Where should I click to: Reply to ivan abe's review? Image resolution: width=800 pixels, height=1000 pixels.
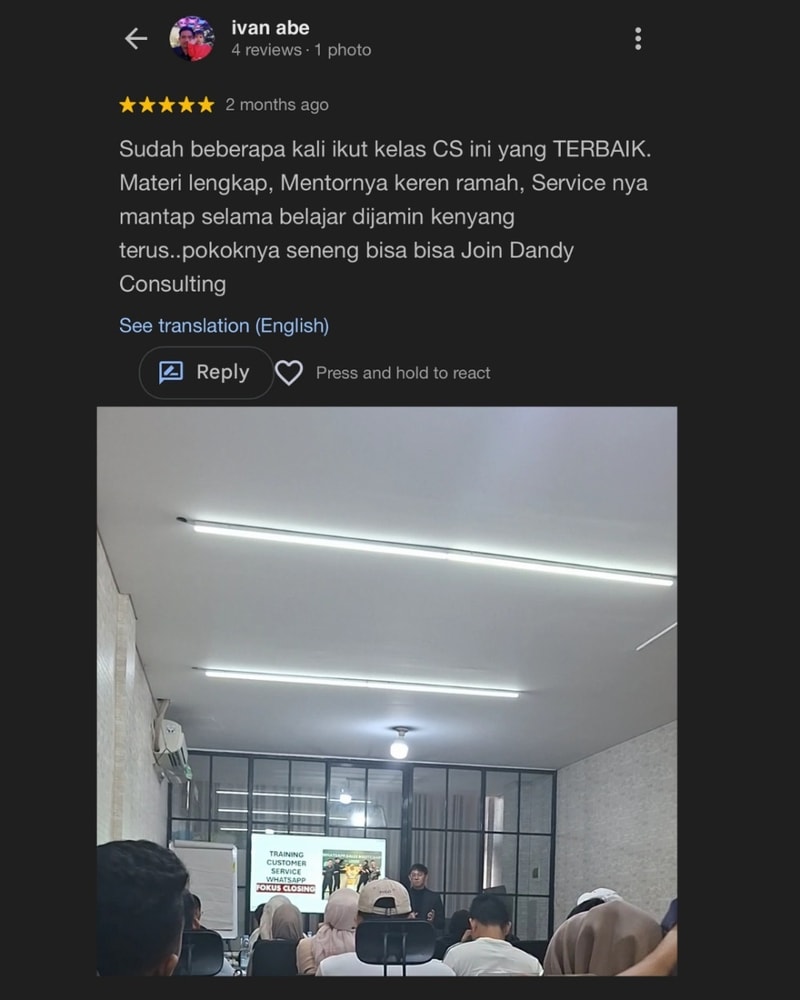tap(206, 373)
